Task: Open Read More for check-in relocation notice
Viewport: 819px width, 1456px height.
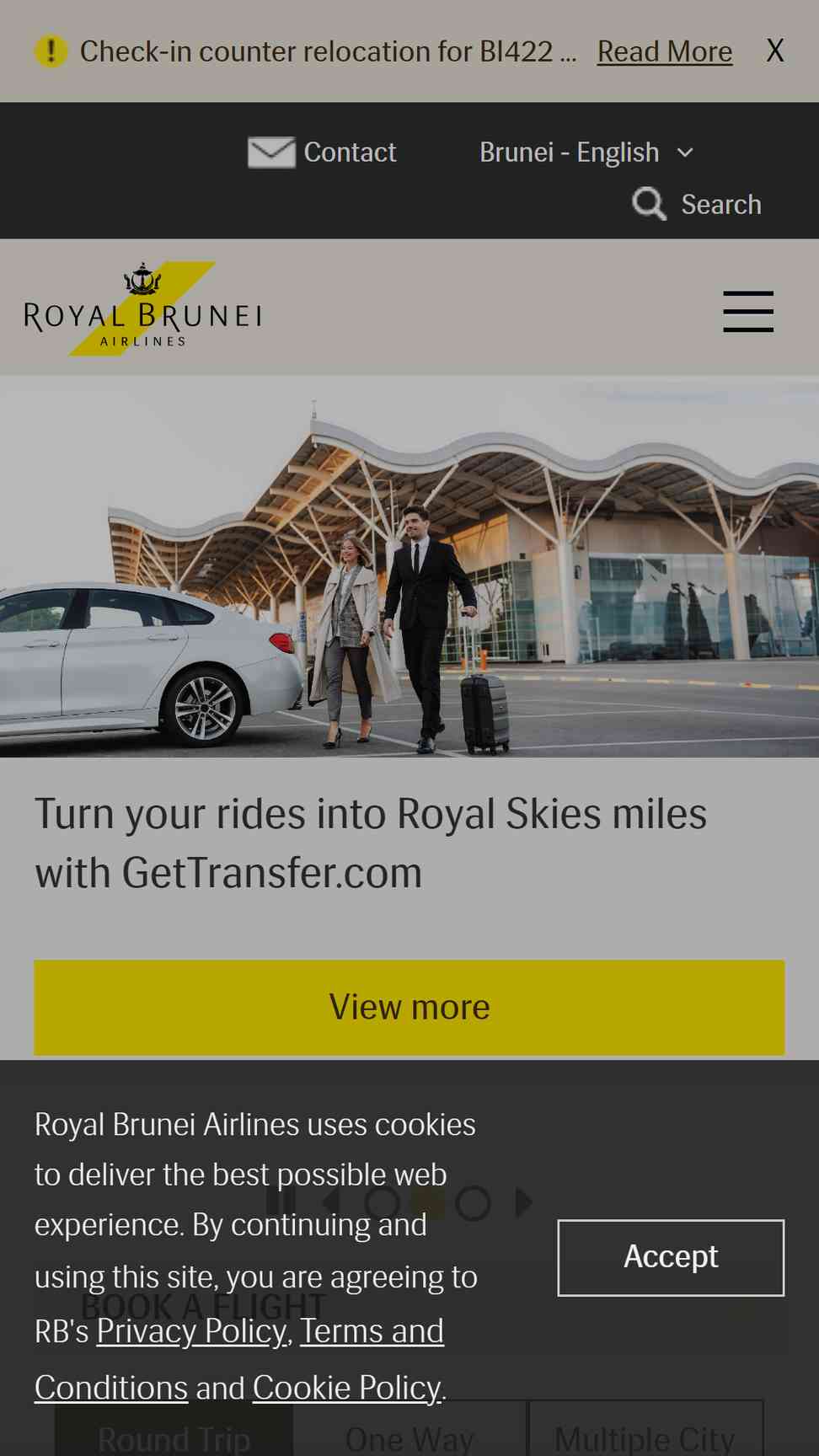Action: pos(665,52)
